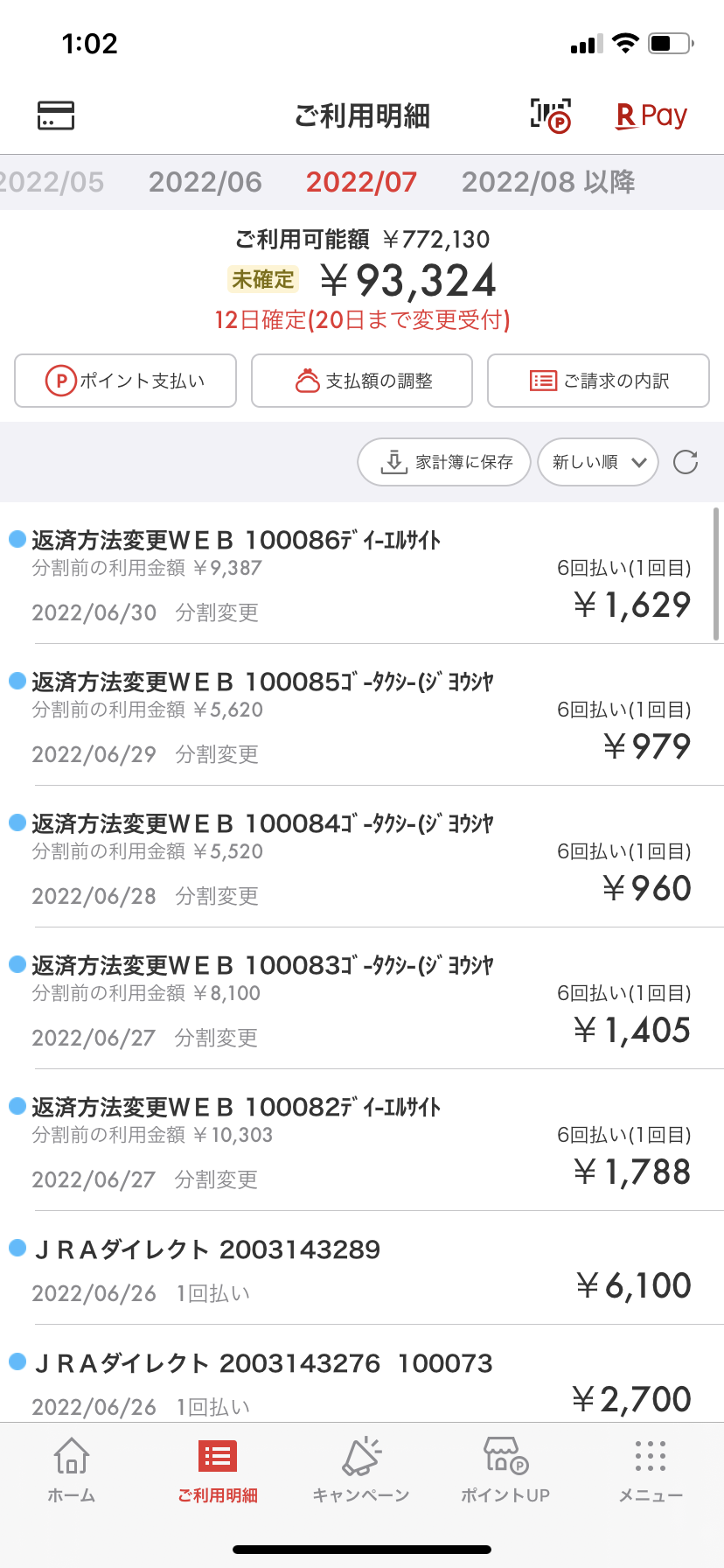Refresh the statement list
The image size is (724, 1568).
tap(686, 462)
